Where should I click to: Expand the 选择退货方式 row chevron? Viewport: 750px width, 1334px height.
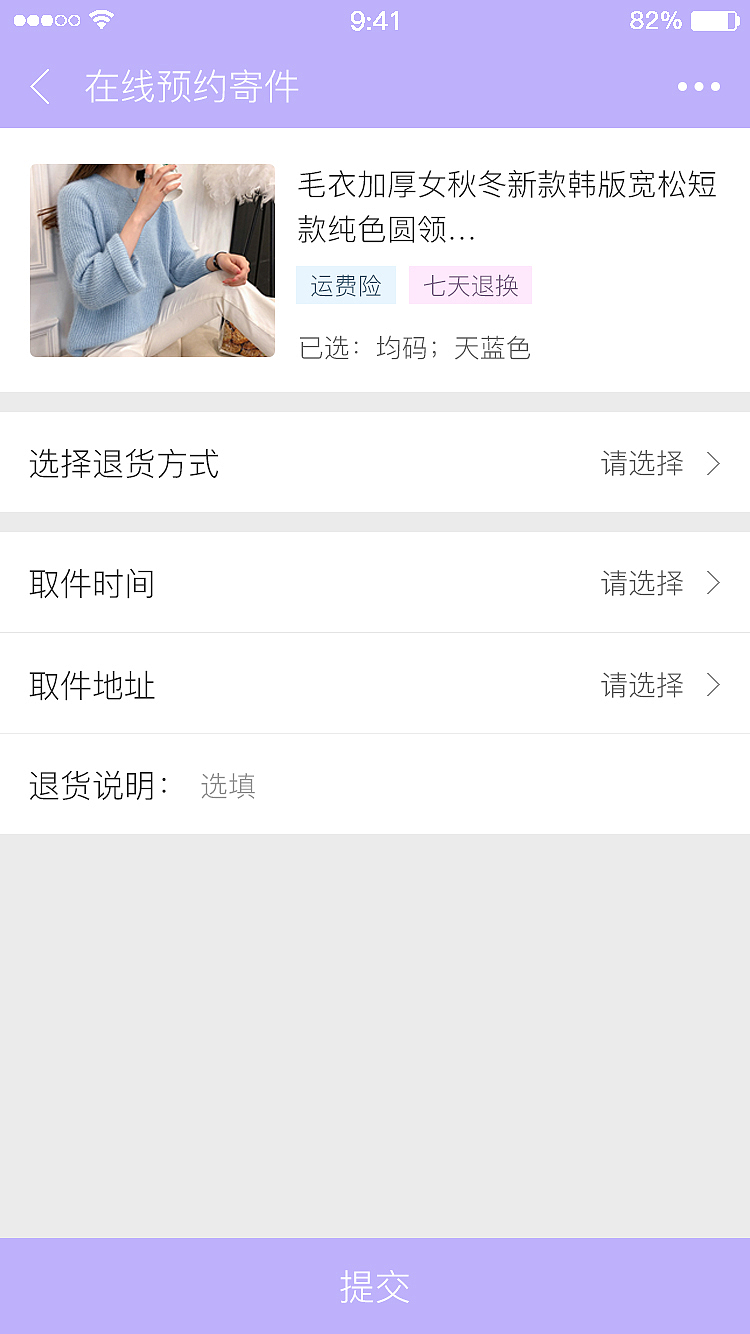(x=712, y=463)
